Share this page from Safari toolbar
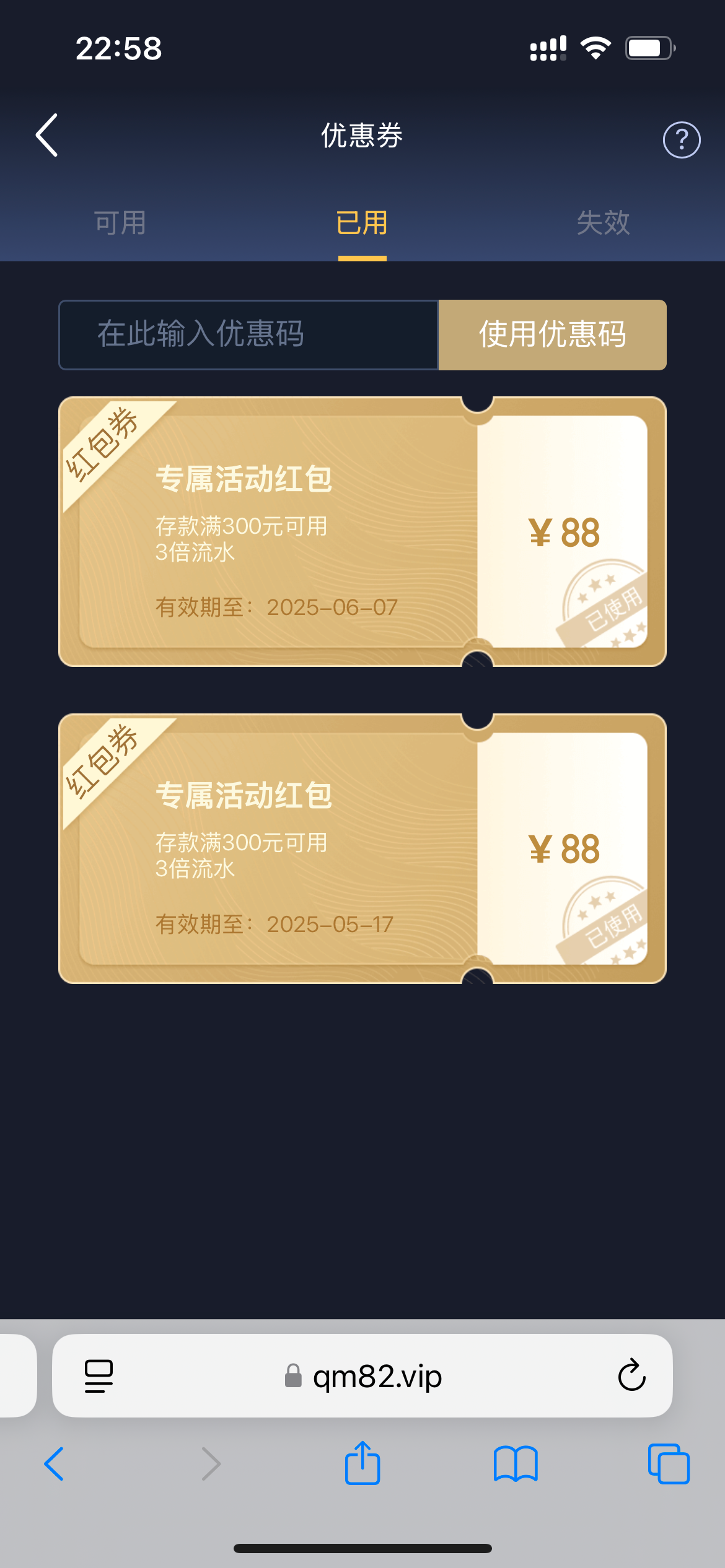725x1568 pixels. (x=362, y=1463)
